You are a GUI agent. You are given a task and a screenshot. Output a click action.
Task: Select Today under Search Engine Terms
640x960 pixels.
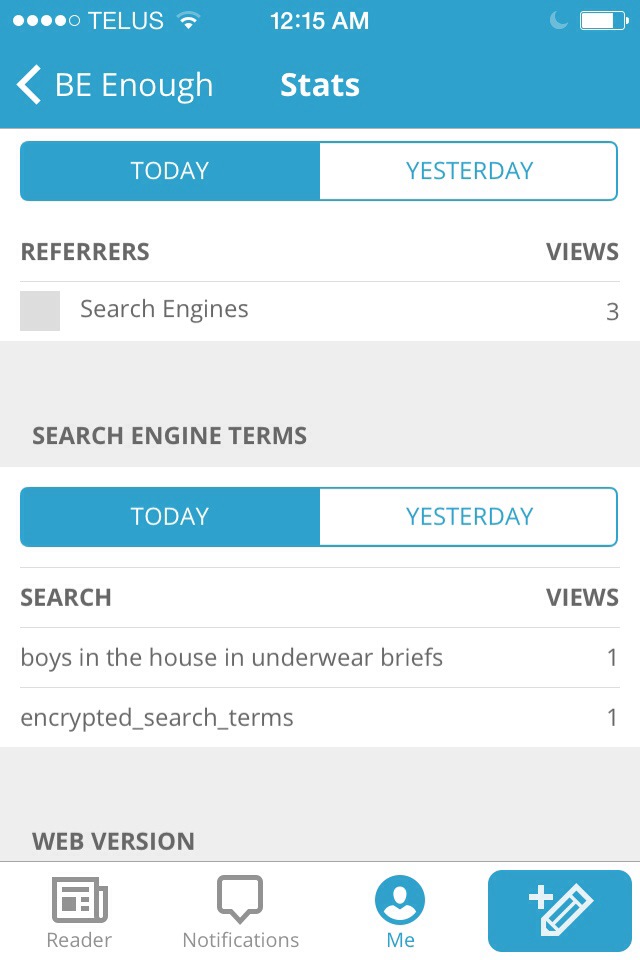point(170,517)
